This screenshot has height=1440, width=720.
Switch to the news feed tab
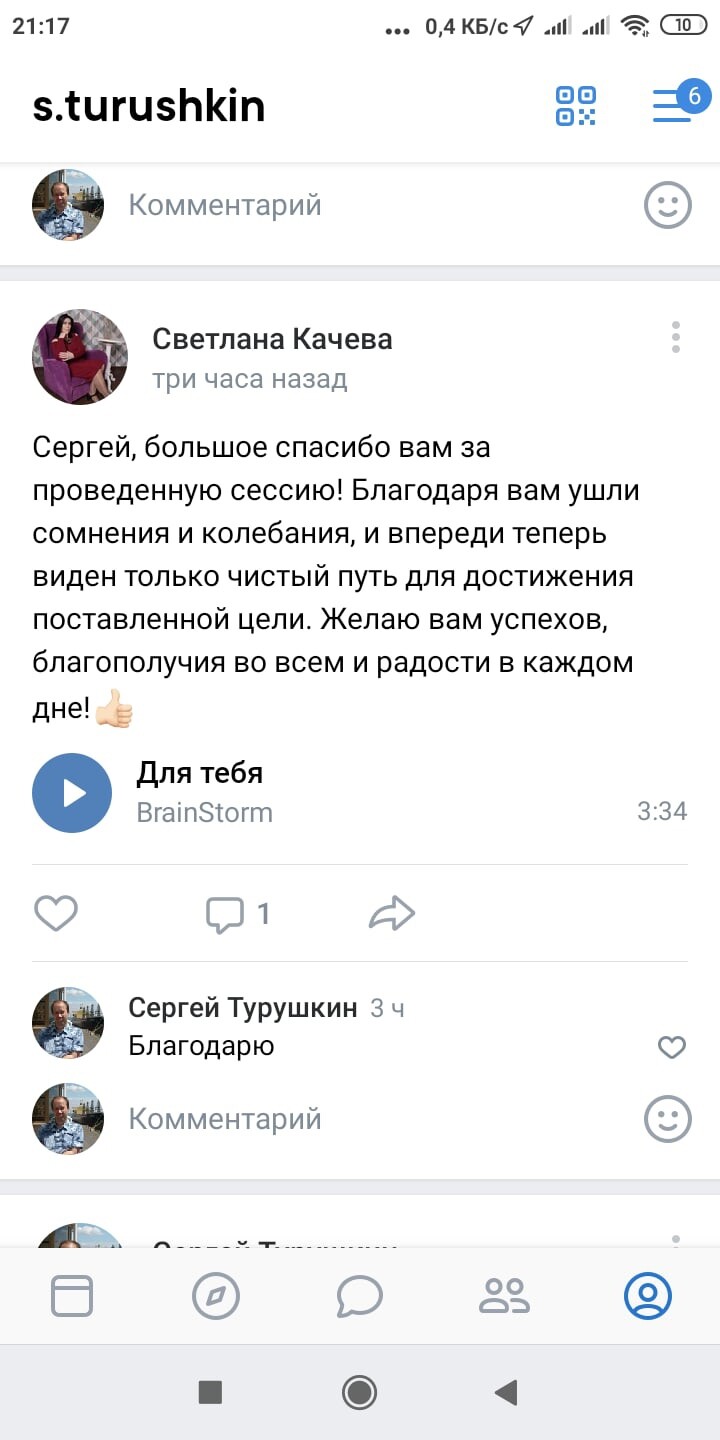point(72,1297)
